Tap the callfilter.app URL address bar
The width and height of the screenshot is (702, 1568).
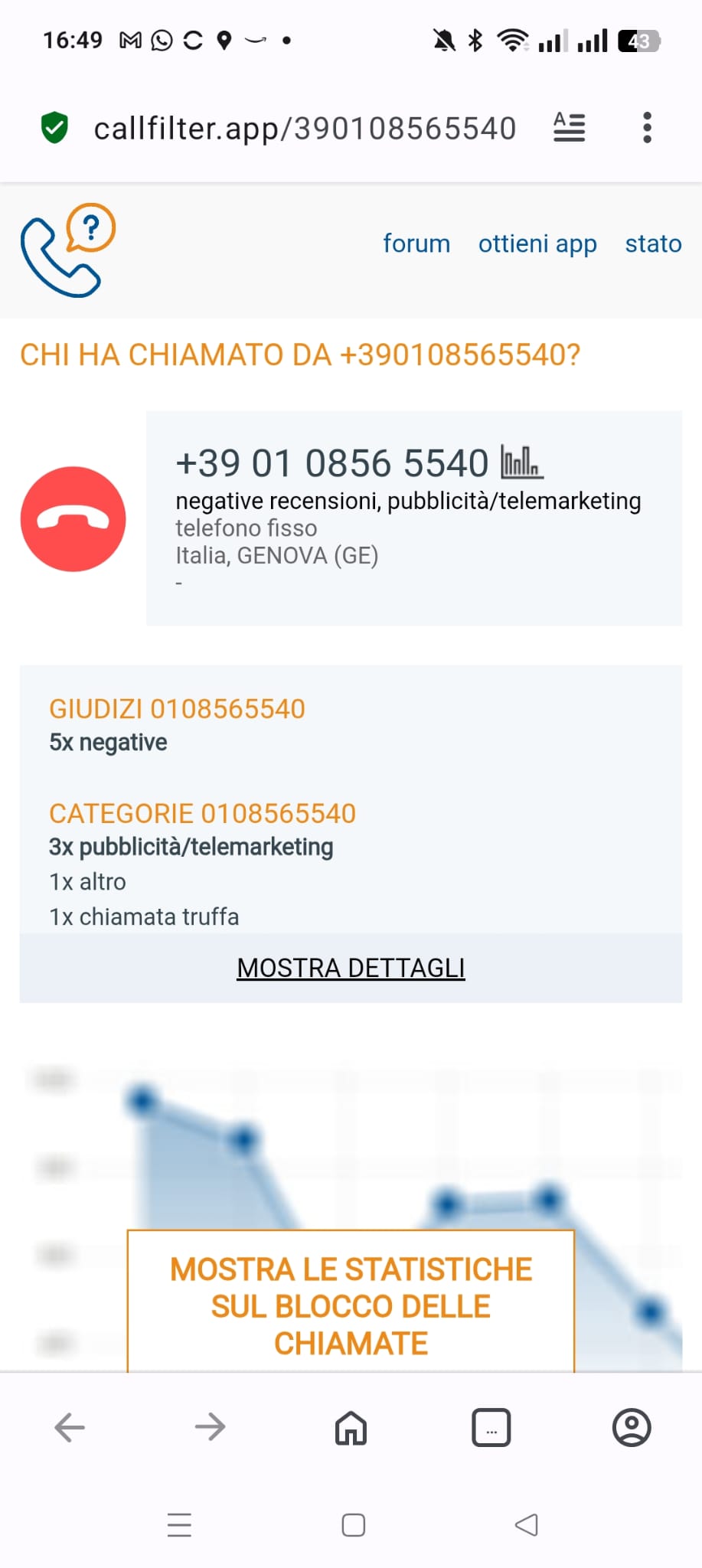click(x=305, y=129)
